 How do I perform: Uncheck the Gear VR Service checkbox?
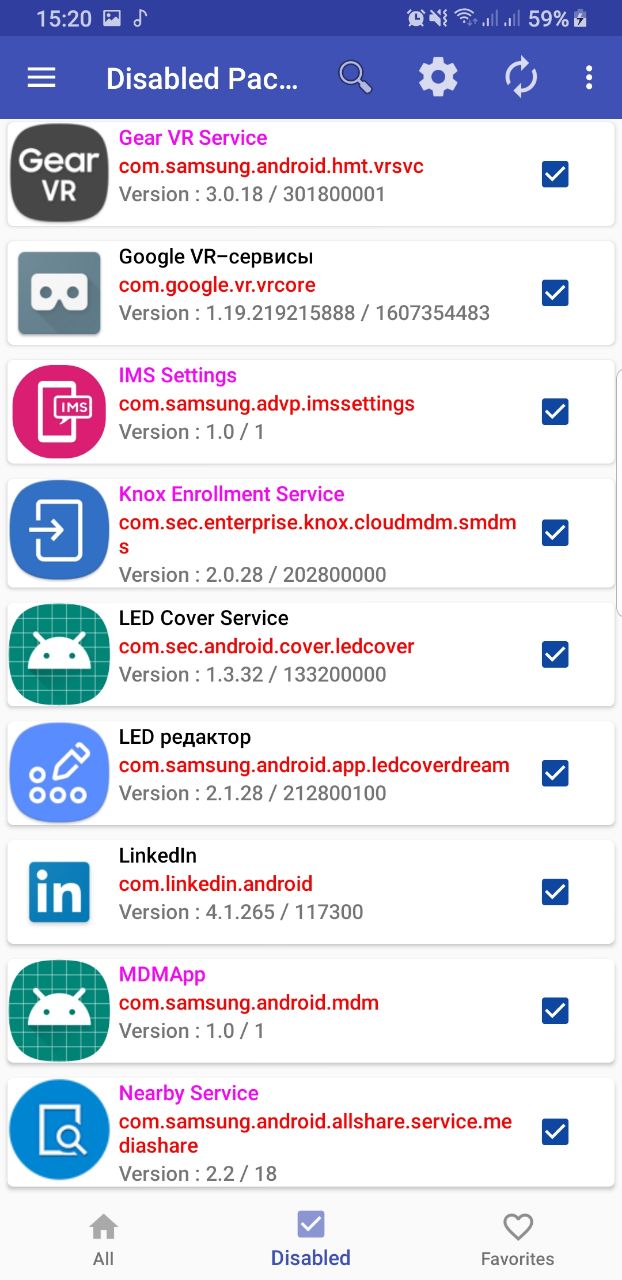pyautogui.click(x=555, y=174)
